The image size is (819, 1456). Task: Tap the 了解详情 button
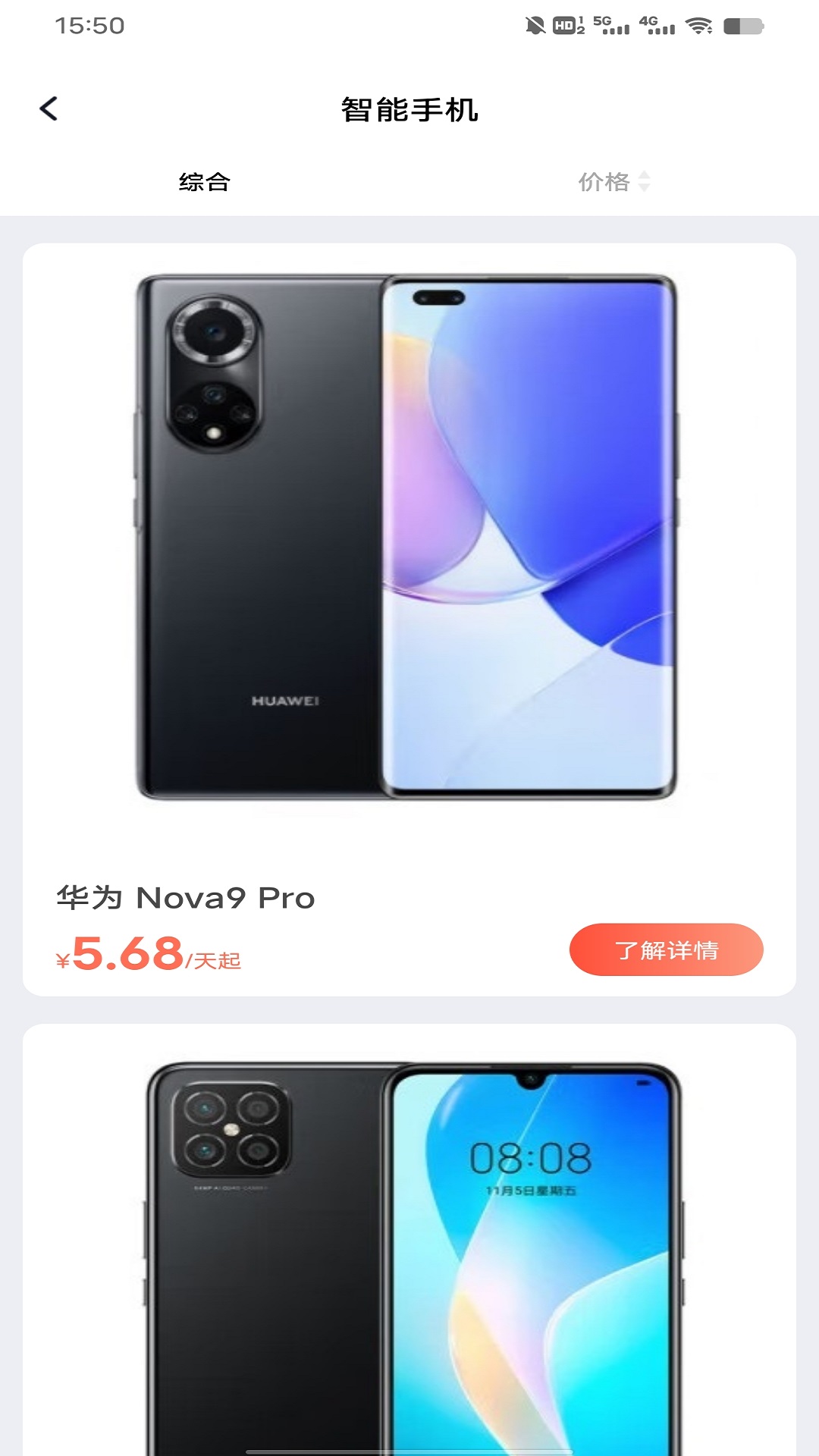tap(665, 948)
